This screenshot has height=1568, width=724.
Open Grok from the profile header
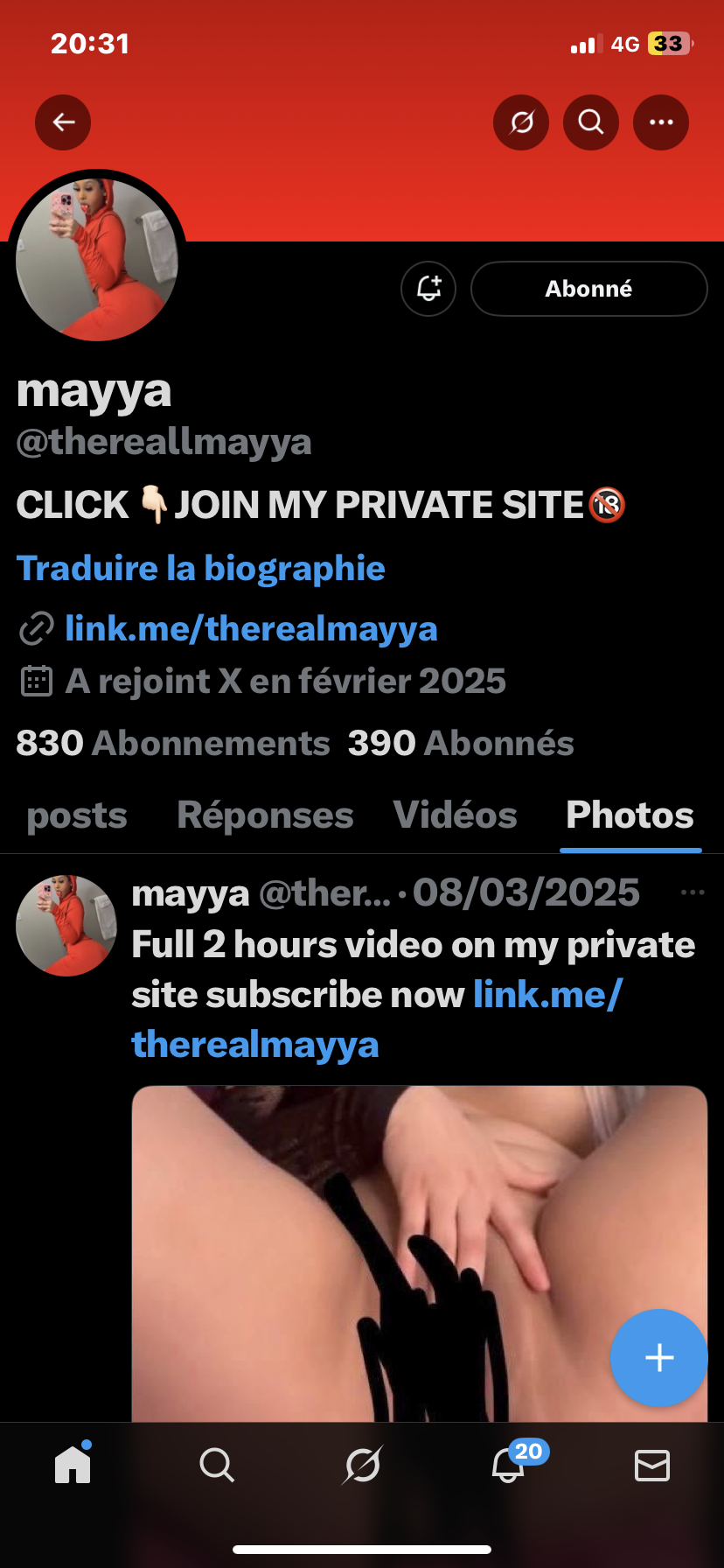point(521,122)
